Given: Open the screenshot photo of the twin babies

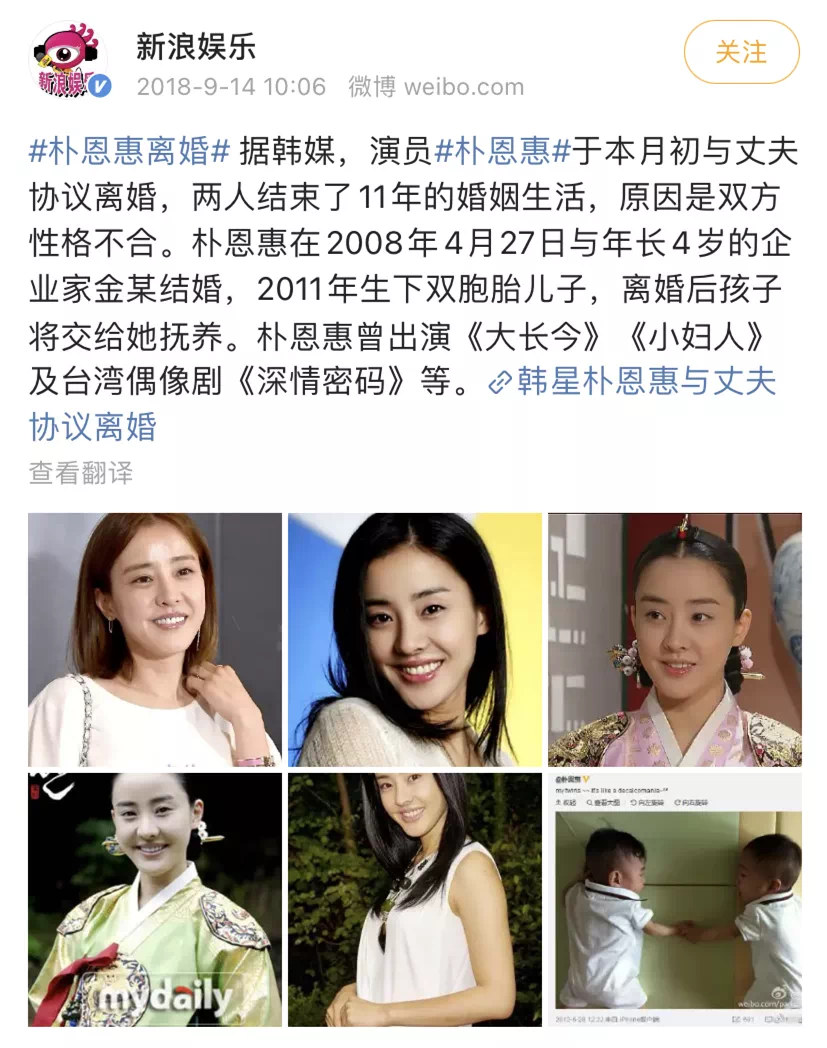Looking at the screenshot, I should pos(674,899).
